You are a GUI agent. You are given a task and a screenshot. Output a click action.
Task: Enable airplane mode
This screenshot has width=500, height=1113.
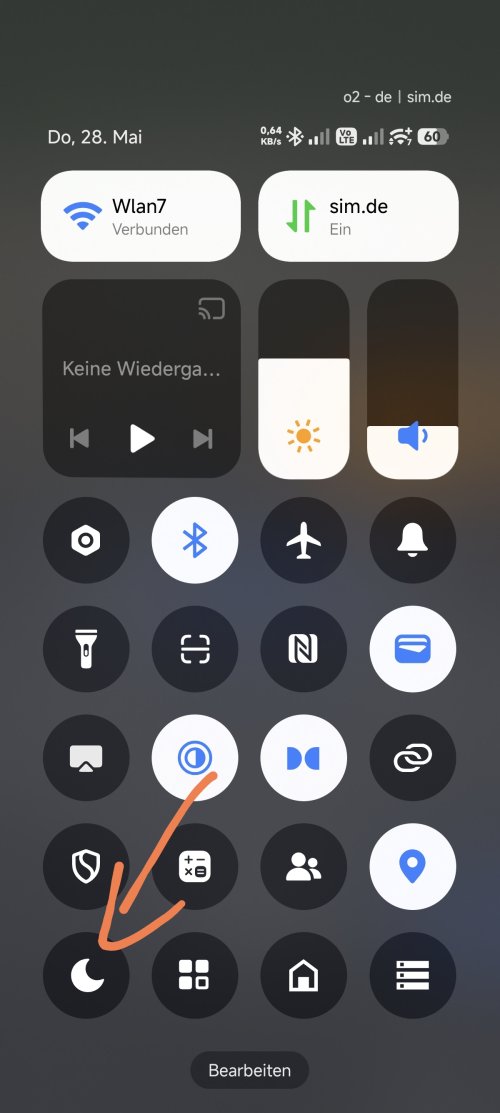pos(303,540)
